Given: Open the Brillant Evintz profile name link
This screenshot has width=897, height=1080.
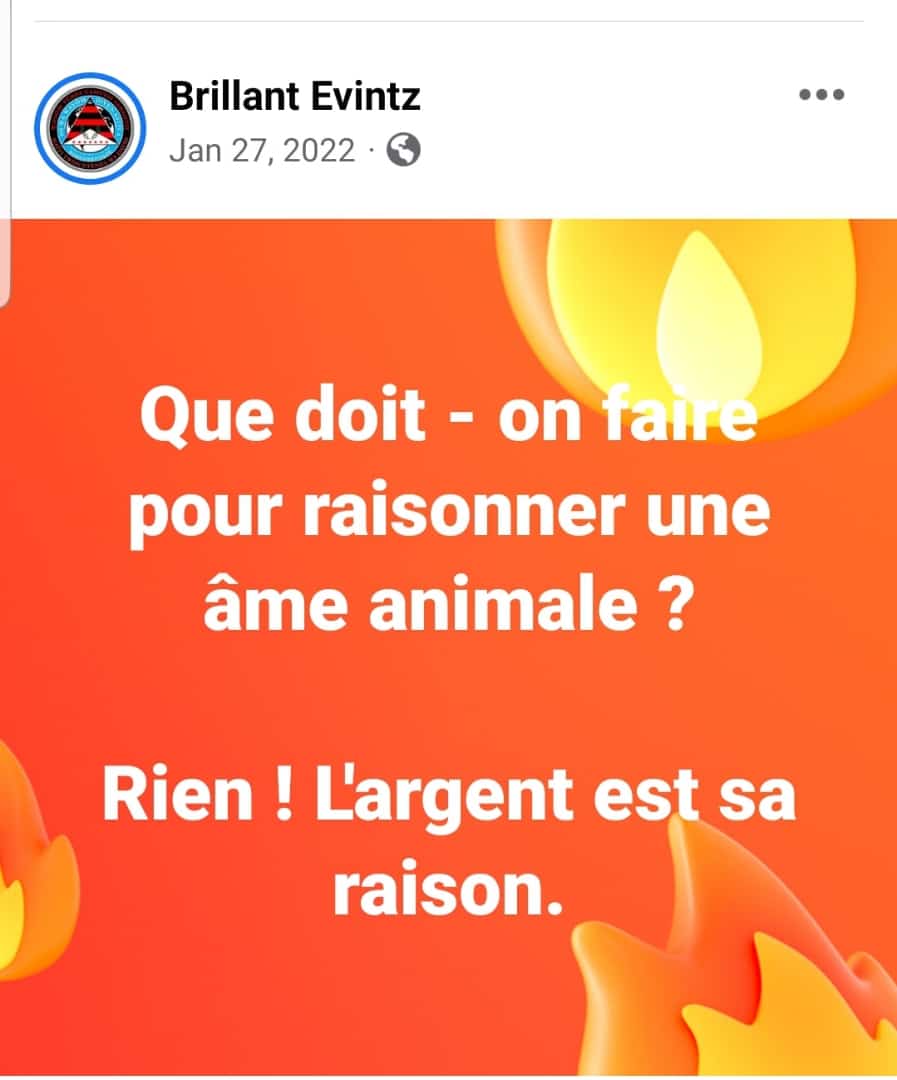Looking at the screenshot, I should coord(295,97).
